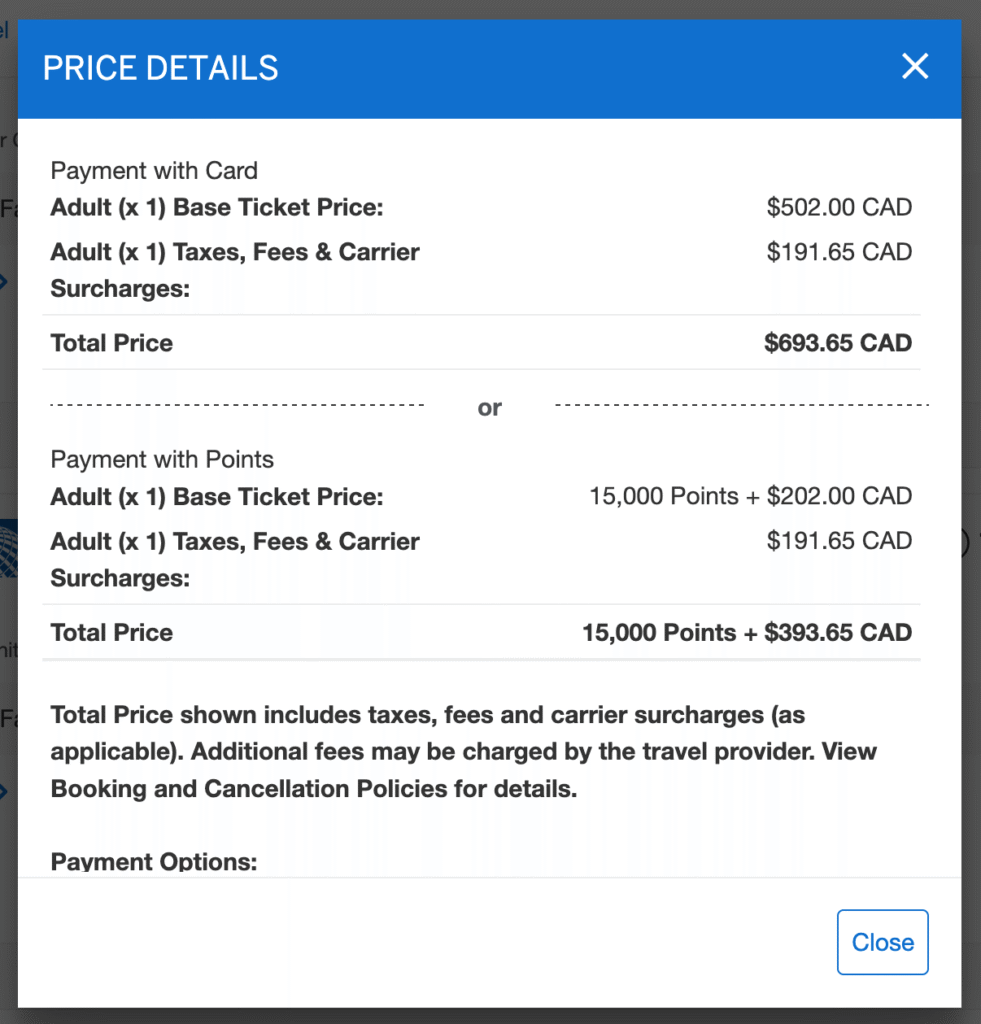The height and width of the screenshot is (1024, 981).
Task: Click the 'or' label between payment sections
Action: tap(489, 407)
